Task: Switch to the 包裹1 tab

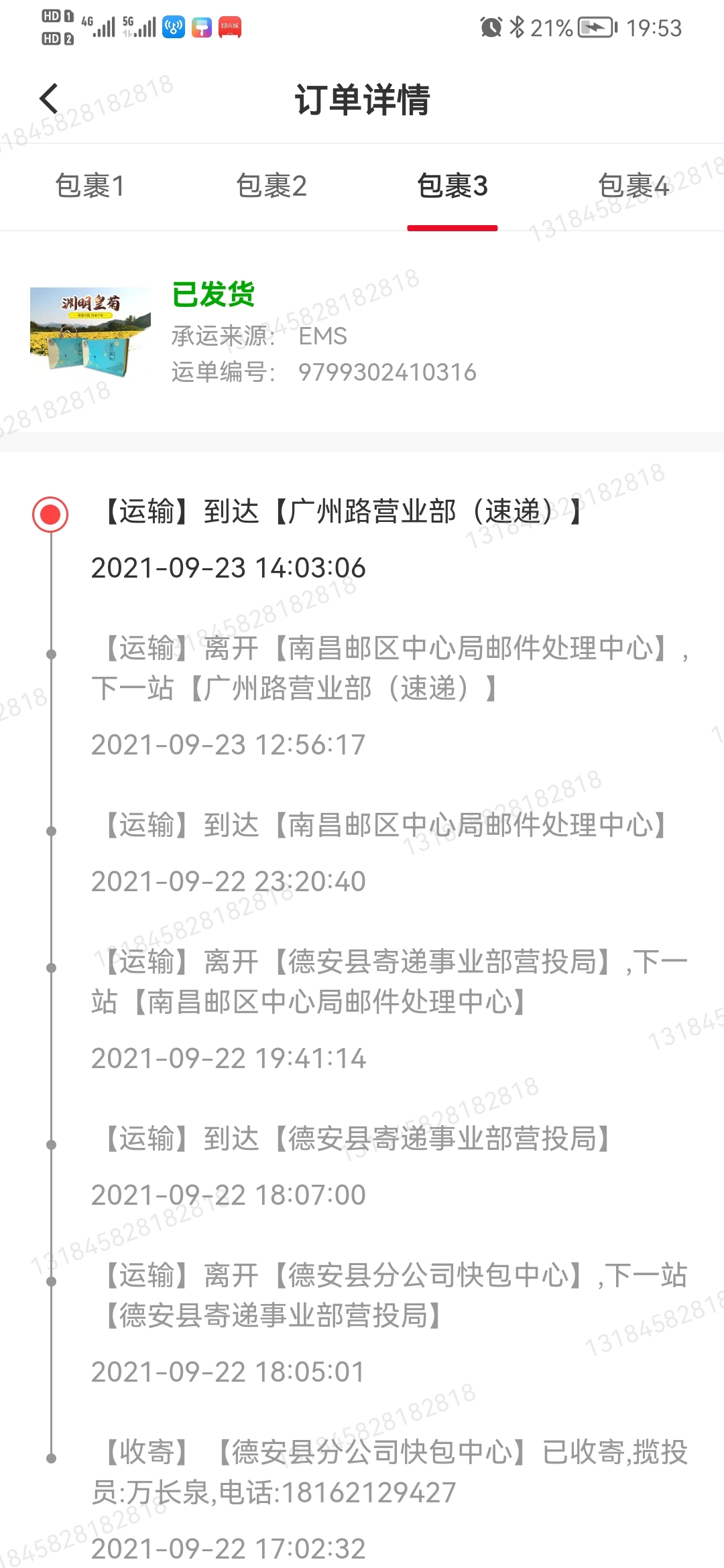Action: click(90, 186)
